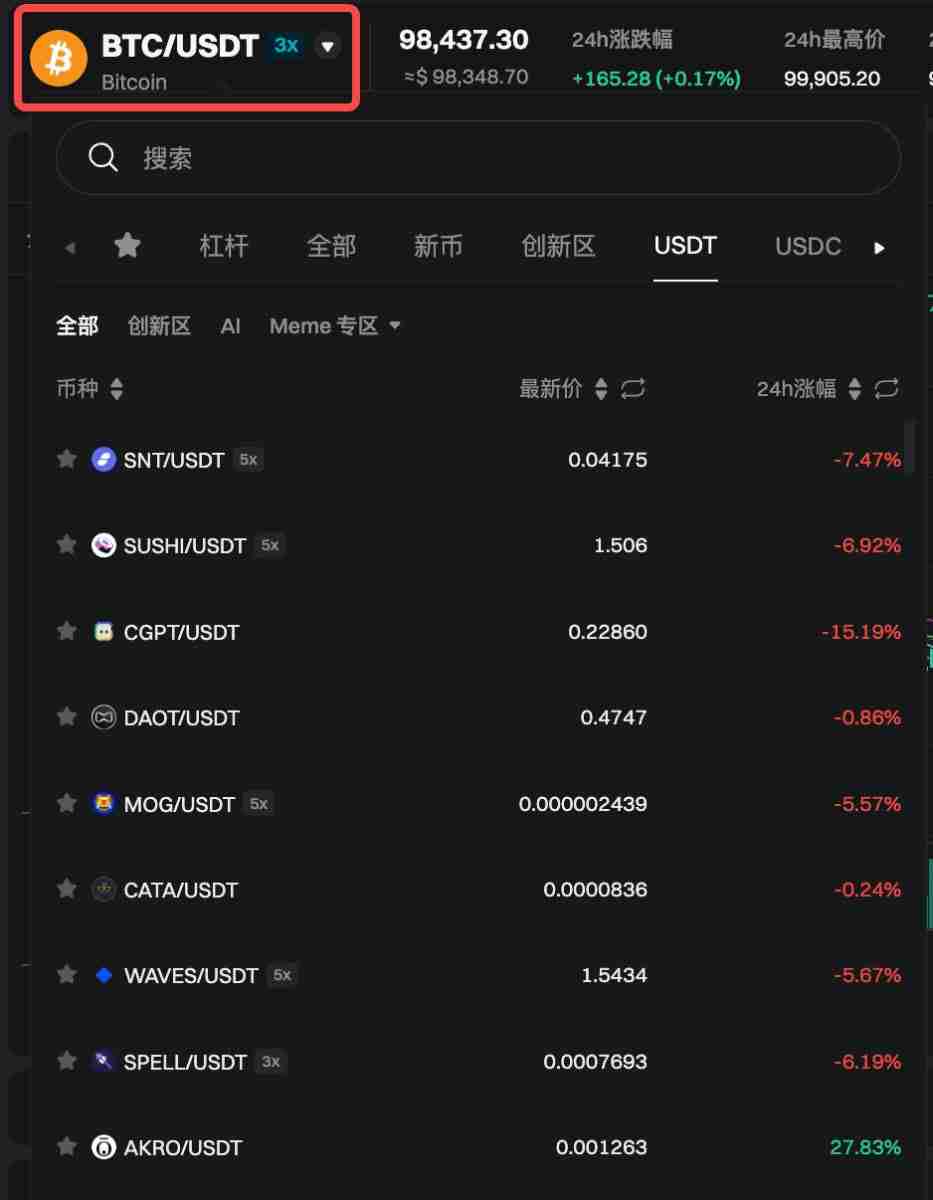
Task: Favorite the WAVES/USDT pair star
Action: pos(66,975)
